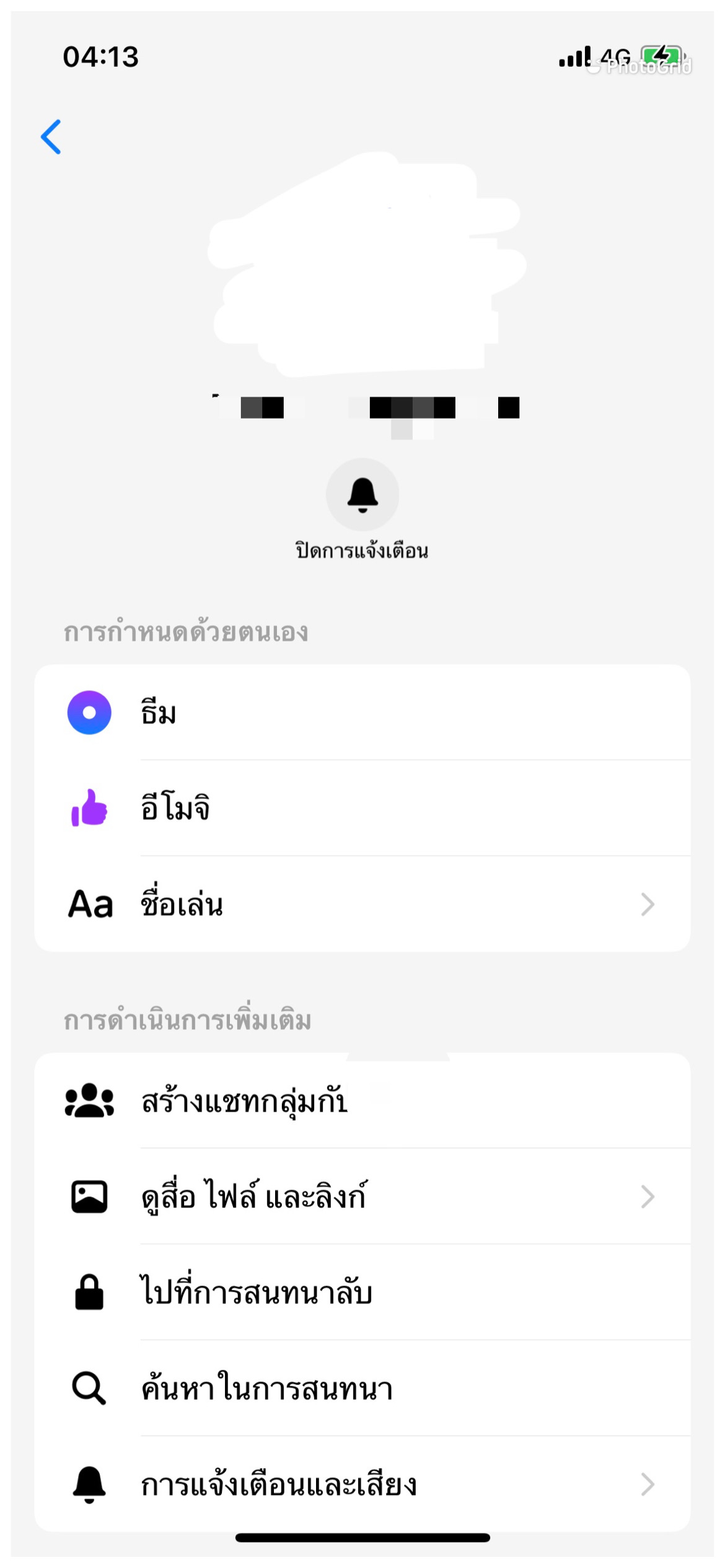
Task: Open การแจ้งเตือนและเสียง settings
Action: point(362,1484)
